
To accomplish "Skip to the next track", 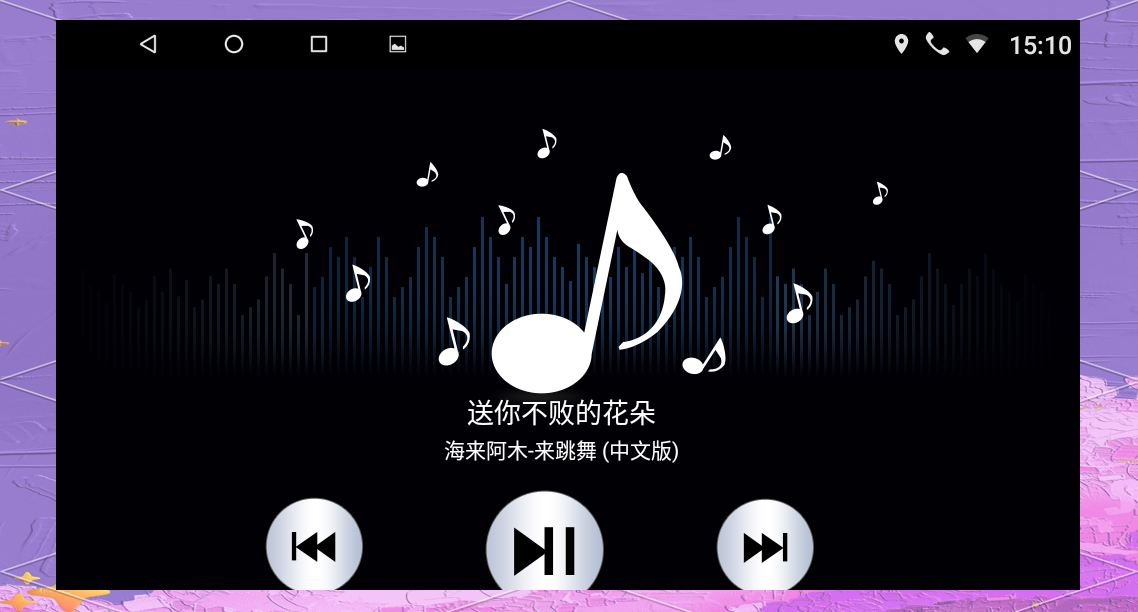I will (x=765, y=547).
